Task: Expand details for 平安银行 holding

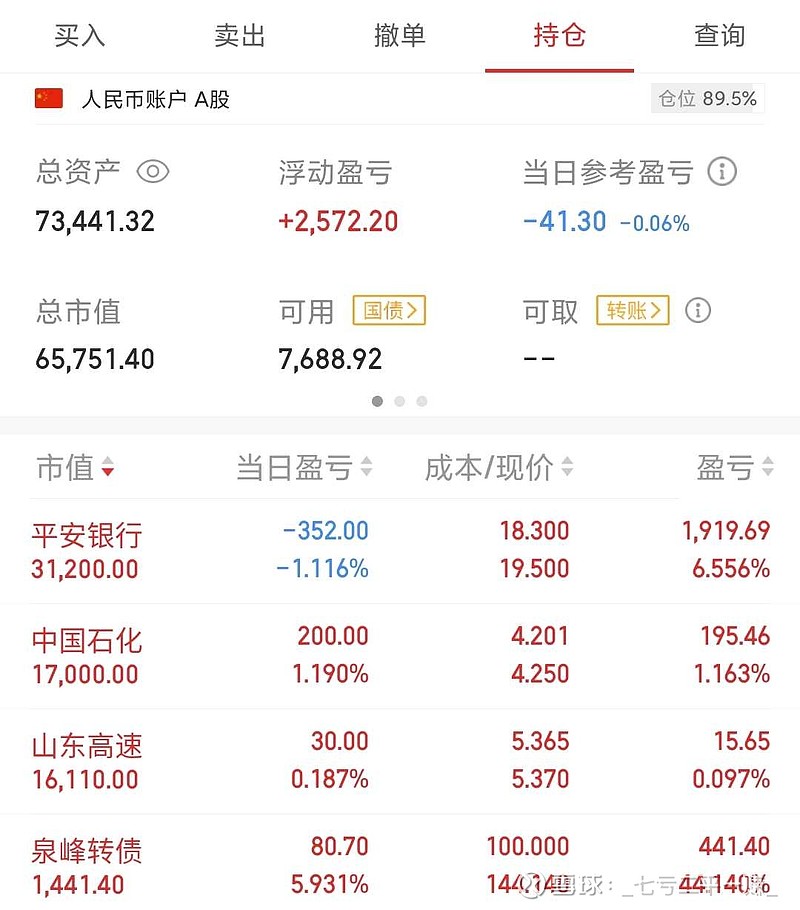Action: [x=400, y=550]
